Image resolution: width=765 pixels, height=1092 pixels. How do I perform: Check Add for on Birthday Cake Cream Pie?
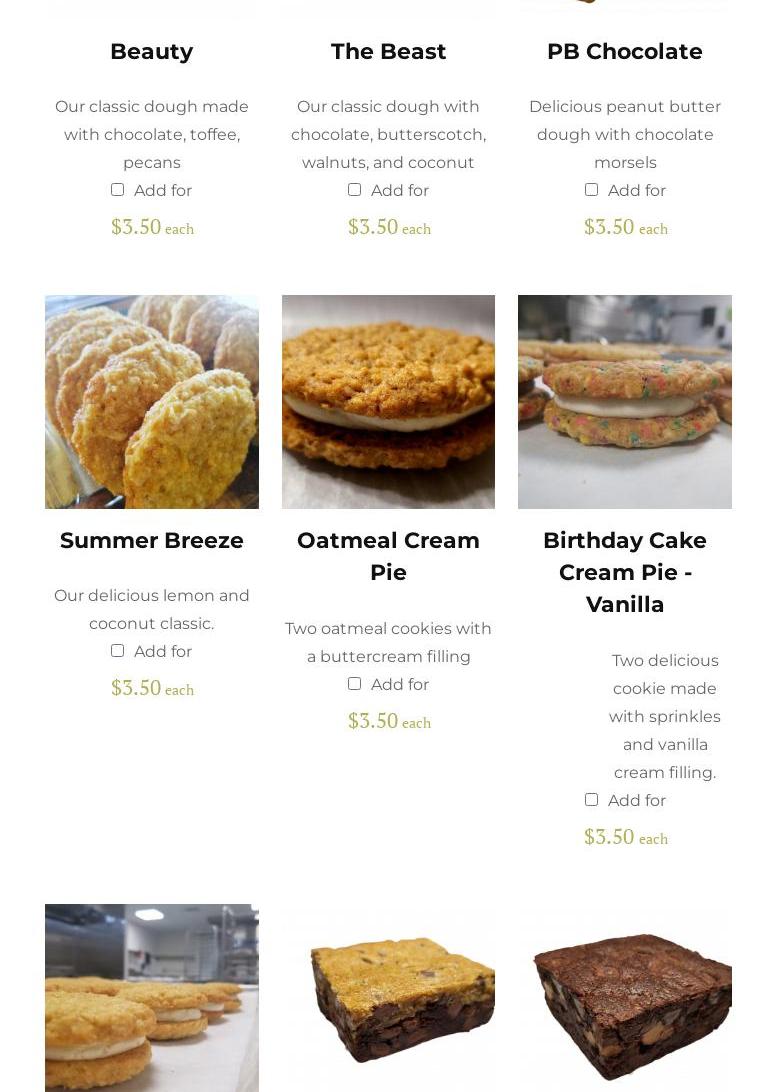point(592,800)
